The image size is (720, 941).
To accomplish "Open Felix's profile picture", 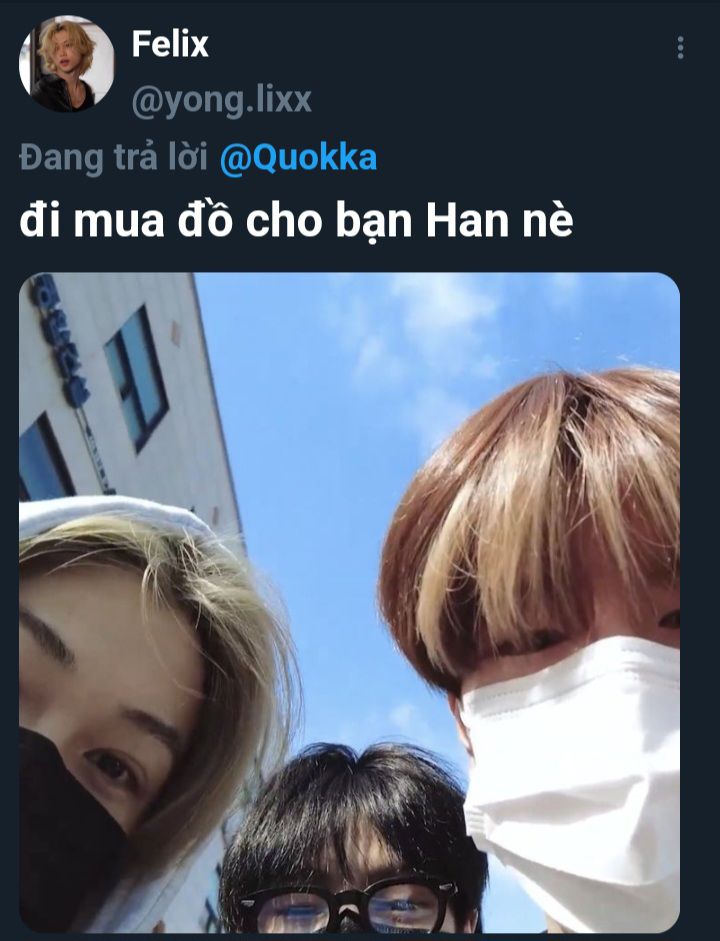I will pos(67,63).
